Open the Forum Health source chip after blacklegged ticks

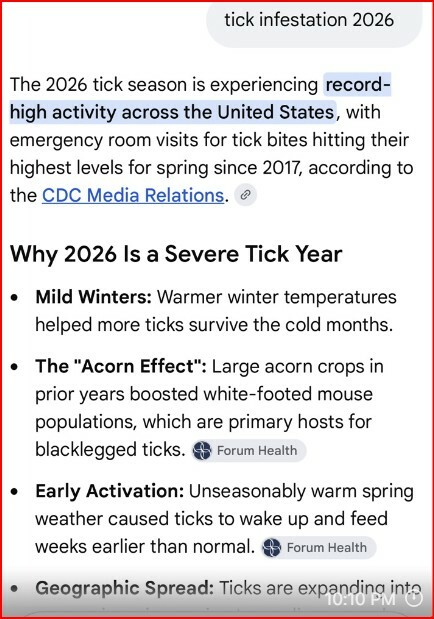(x=249, y=450)
